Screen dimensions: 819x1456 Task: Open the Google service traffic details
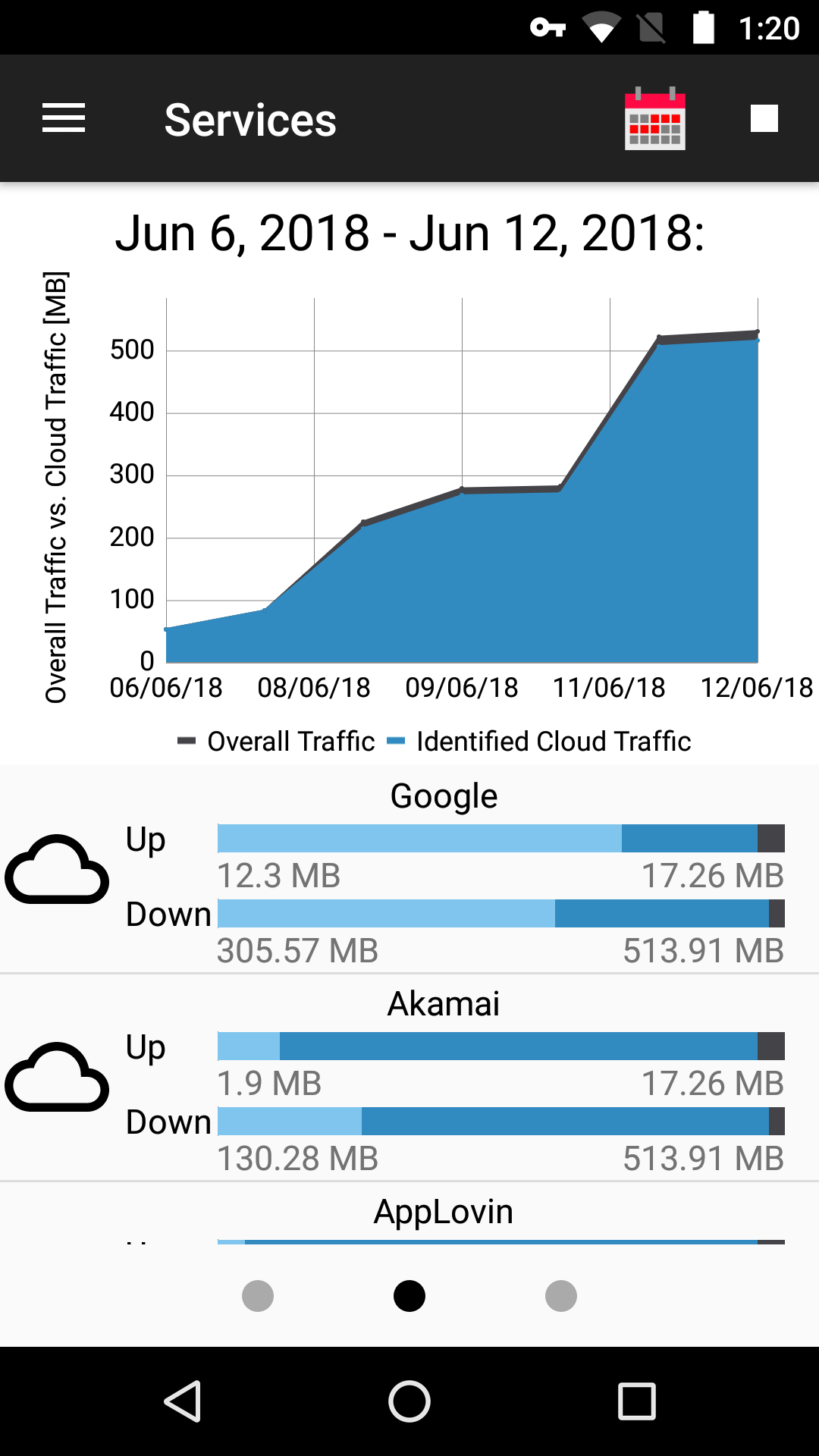(444, 796)
